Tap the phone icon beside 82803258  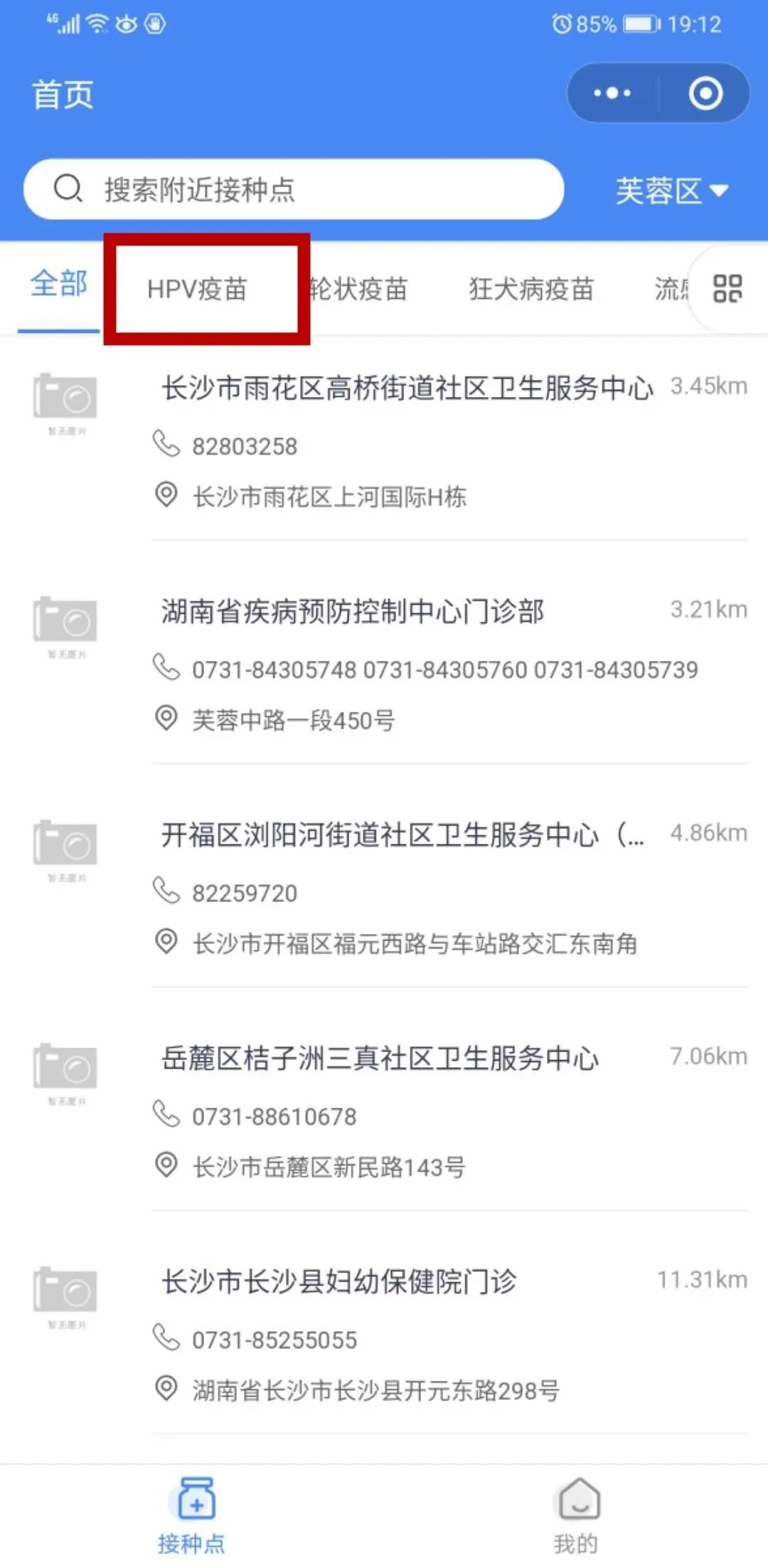tap(166, 445)
